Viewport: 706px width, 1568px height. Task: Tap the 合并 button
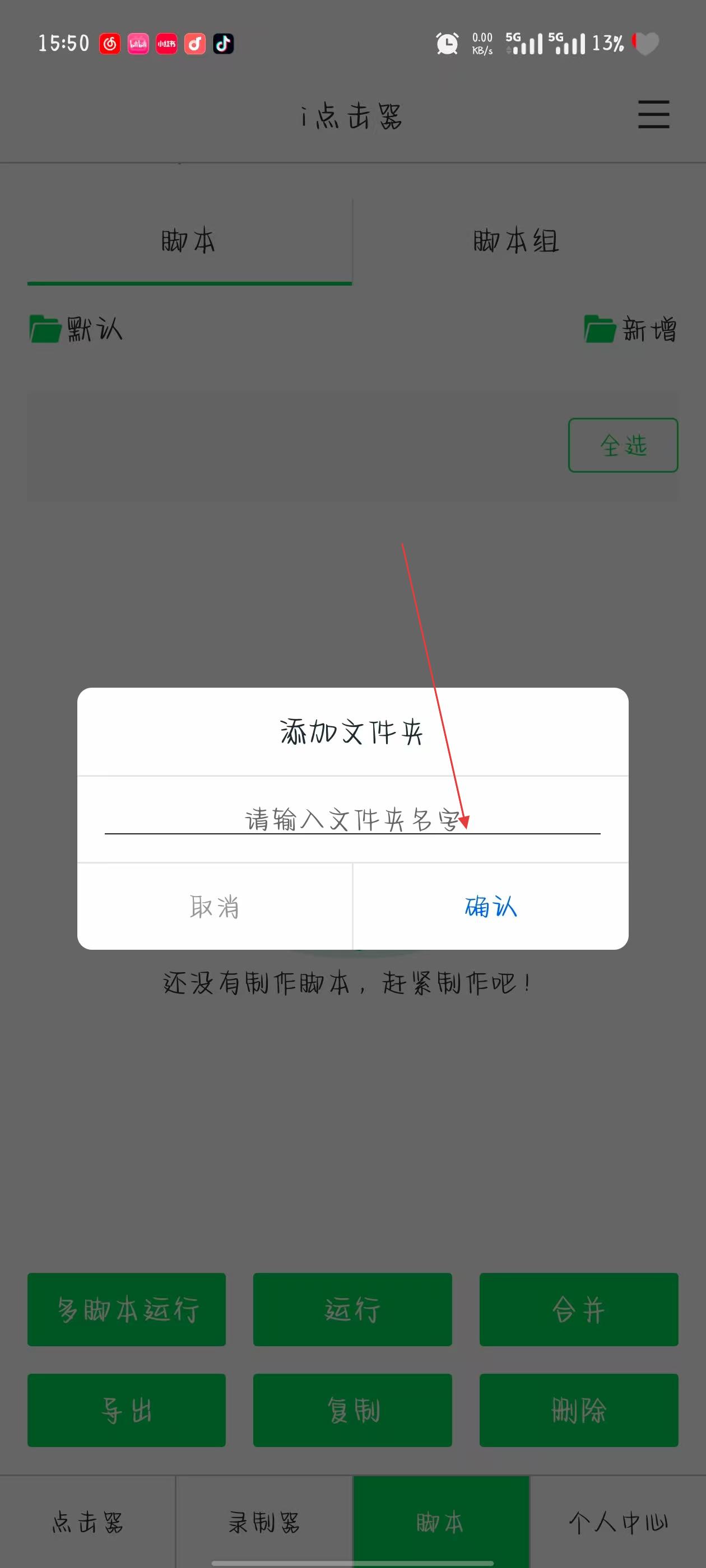tap(578, 1309)
